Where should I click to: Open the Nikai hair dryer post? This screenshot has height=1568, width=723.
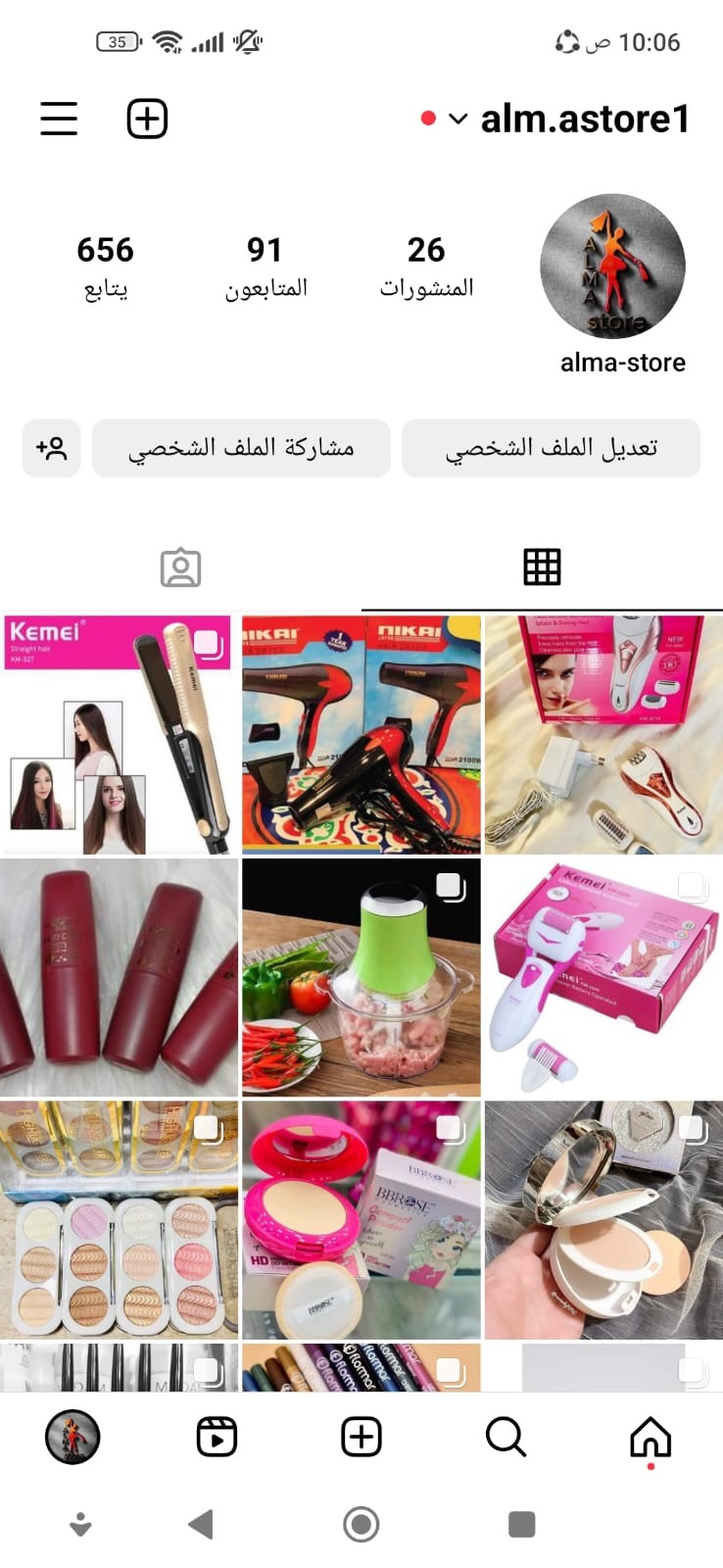[x=361, y=735]
